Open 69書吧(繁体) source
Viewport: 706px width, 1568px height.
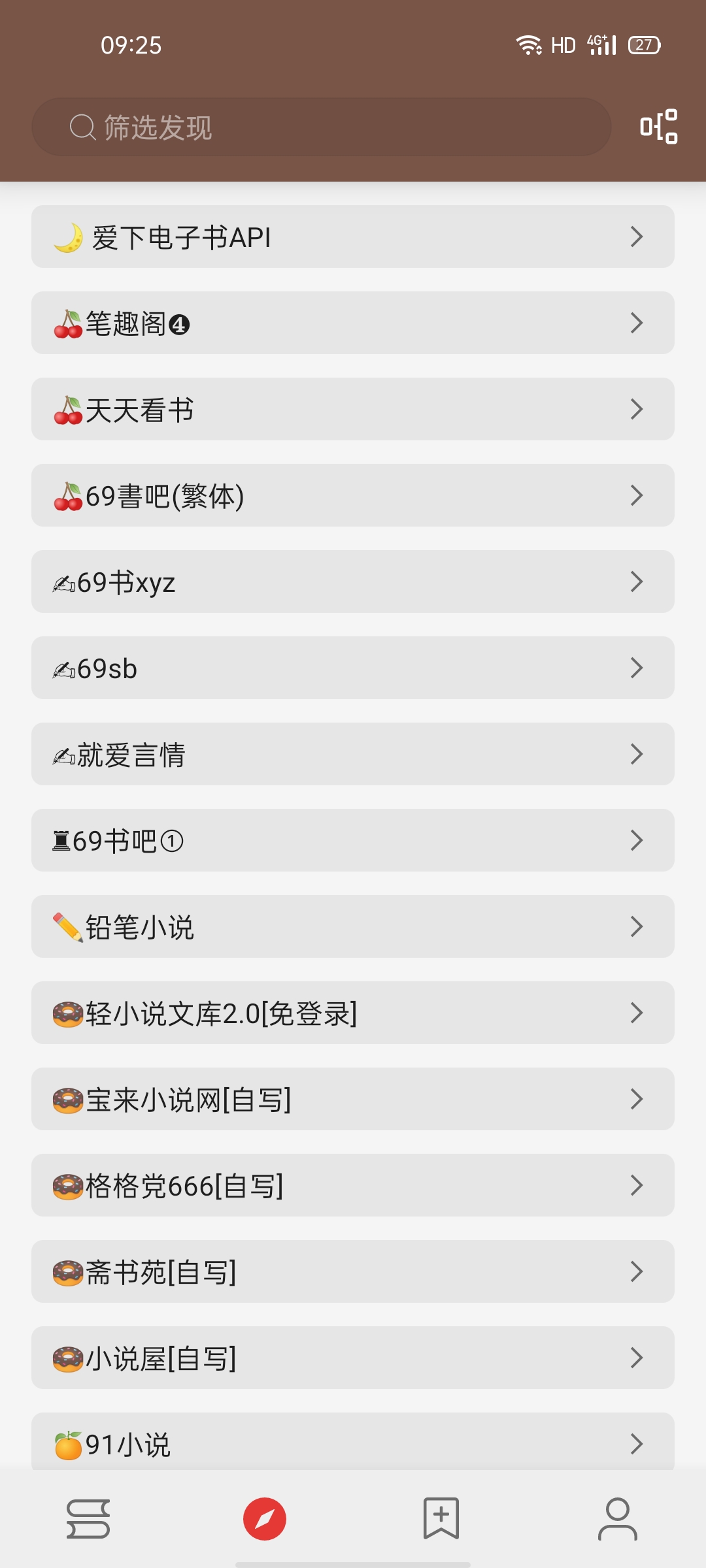pyautogui.click(x=353, y=495)
